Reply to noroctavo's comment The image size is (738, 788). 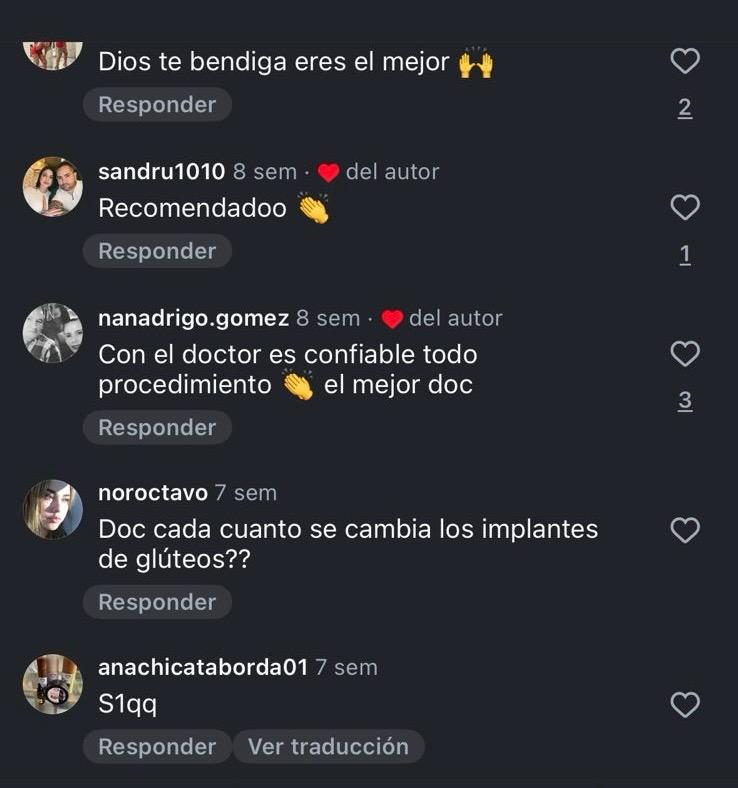pyautogui.click(x=157, y=602)
